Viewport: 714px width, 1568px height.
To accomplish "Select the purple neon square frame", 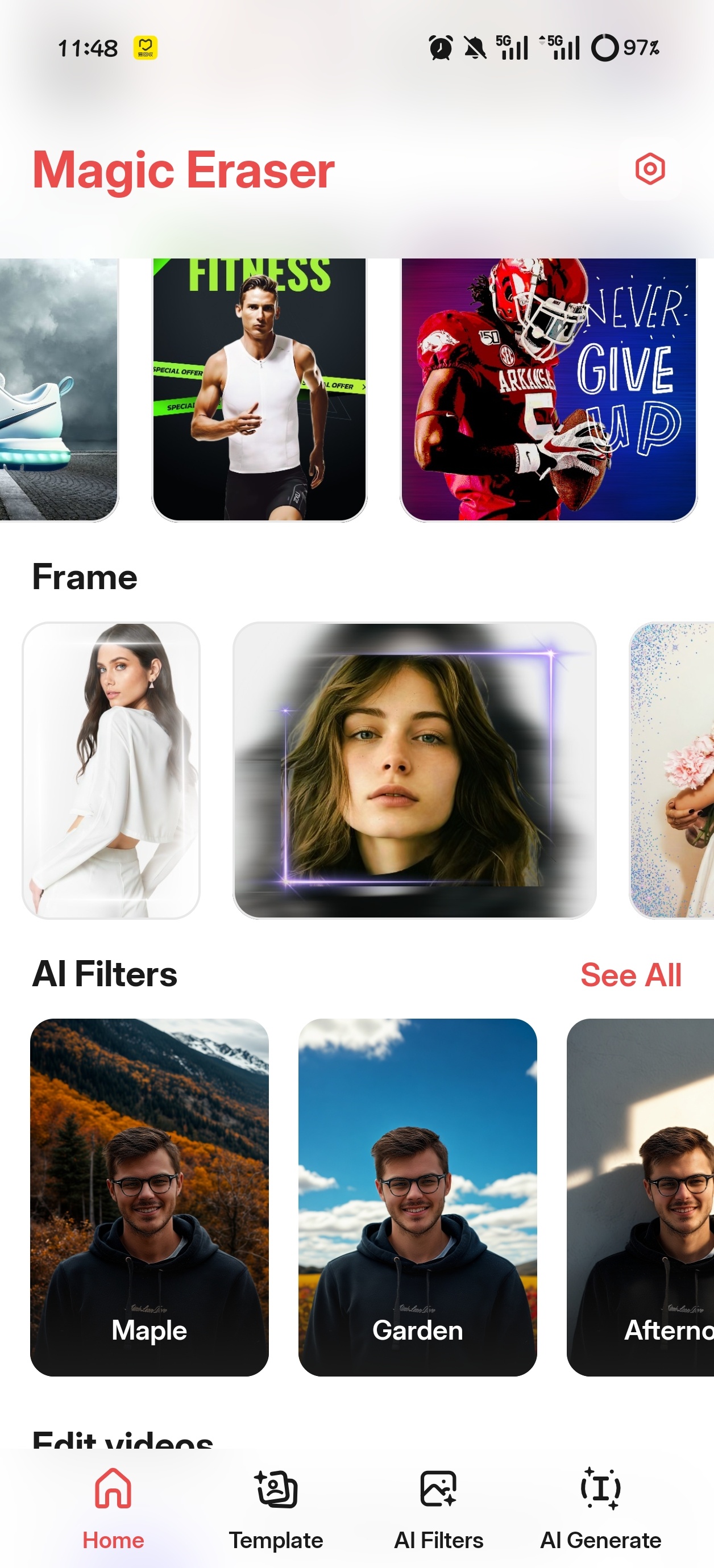I will point(414,770).
